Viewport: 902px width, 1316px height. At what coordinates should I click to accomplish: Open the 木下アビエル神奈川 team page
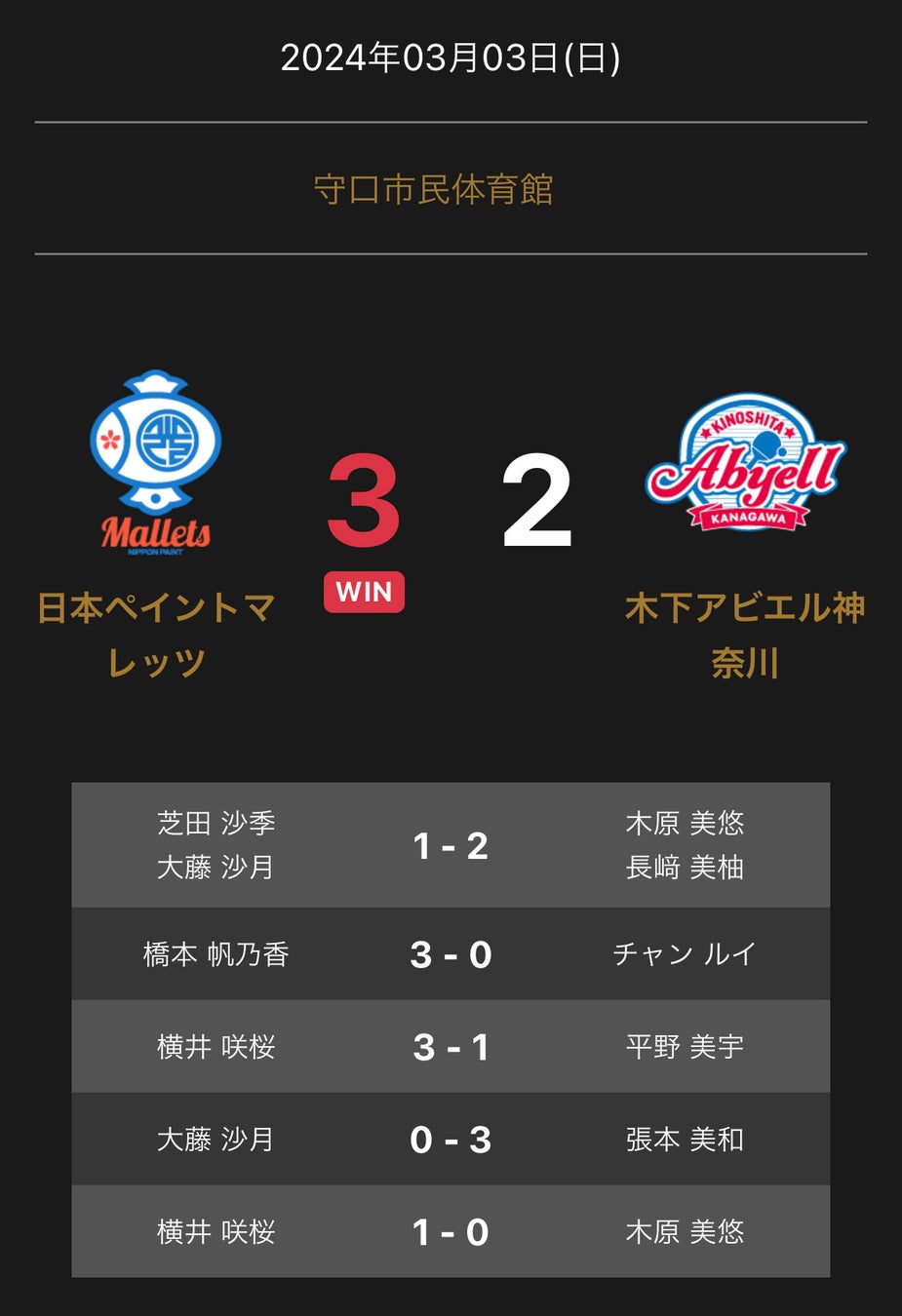(745, 634)
